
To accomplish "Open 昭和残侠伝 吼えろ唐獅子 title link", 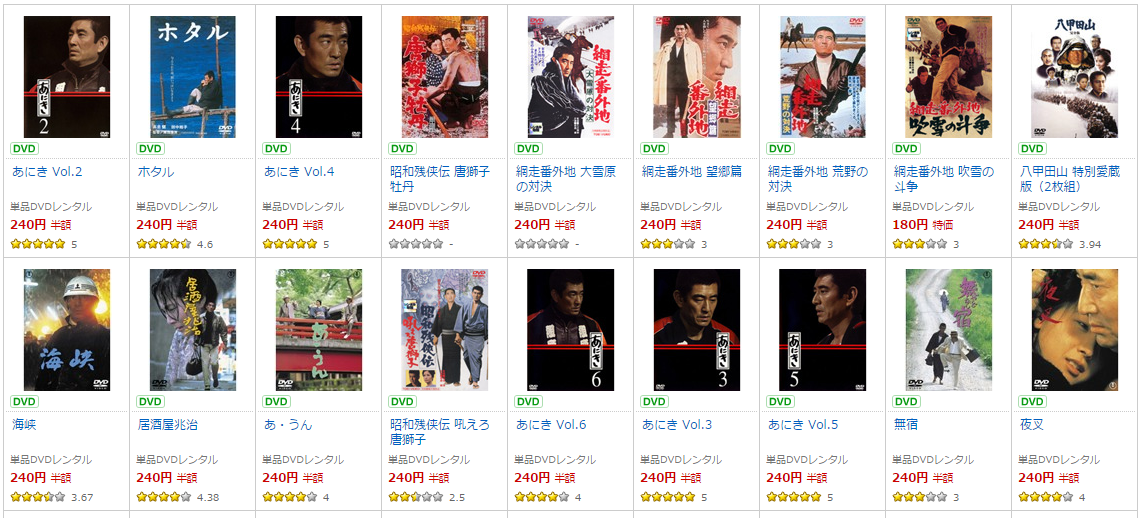I will click(x=439, y=425).
